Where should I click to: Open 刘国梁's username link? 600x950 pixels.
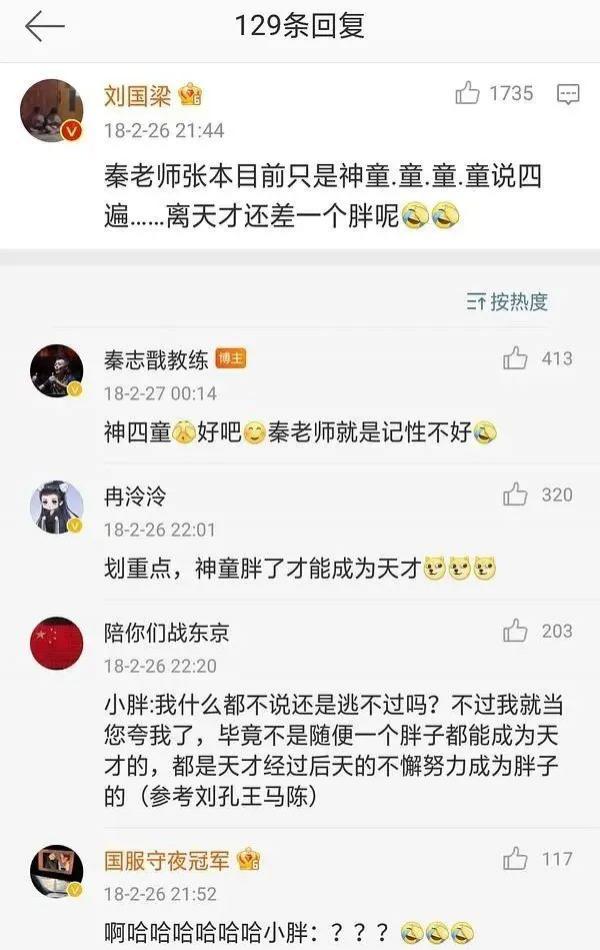pos(137,96)
